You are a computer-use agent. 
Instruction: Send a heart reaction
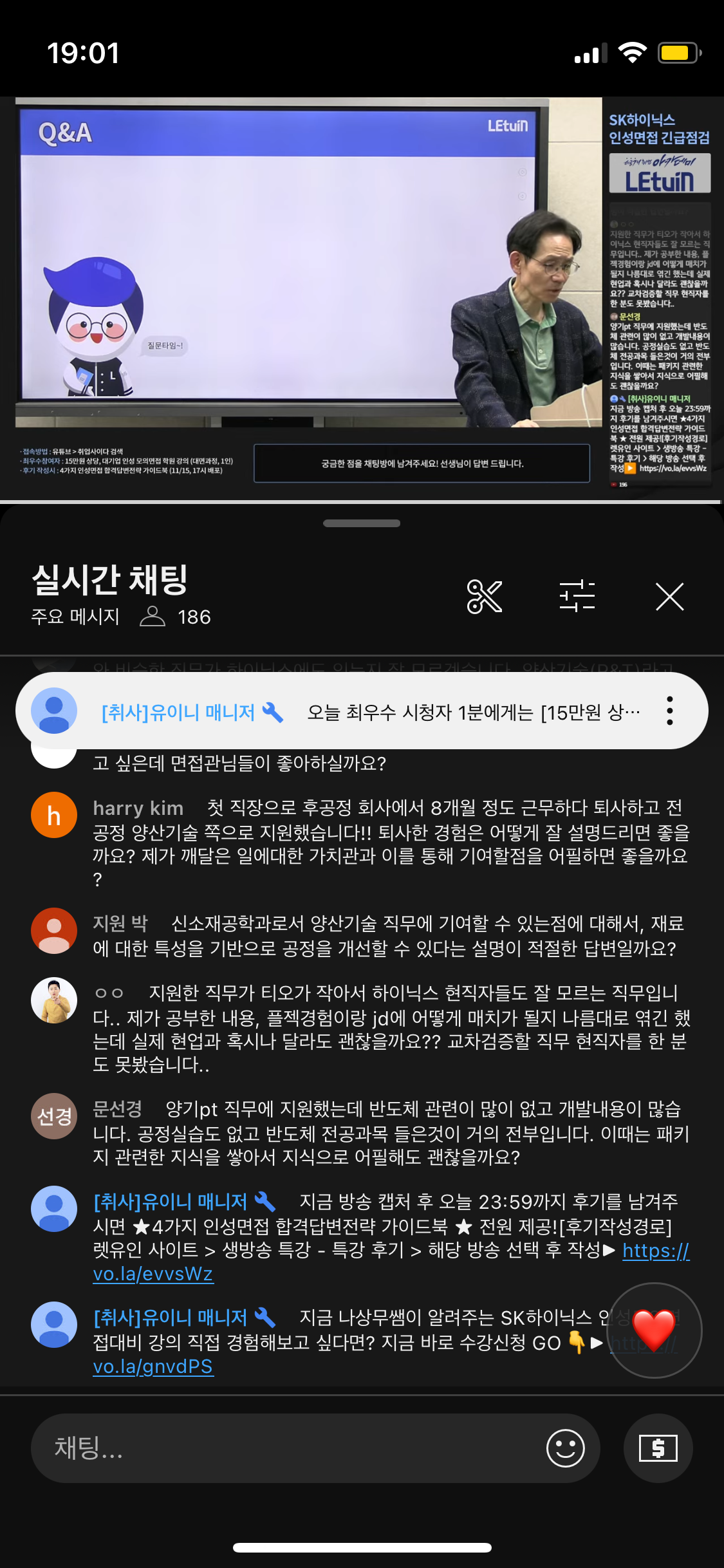(654, 1330)
